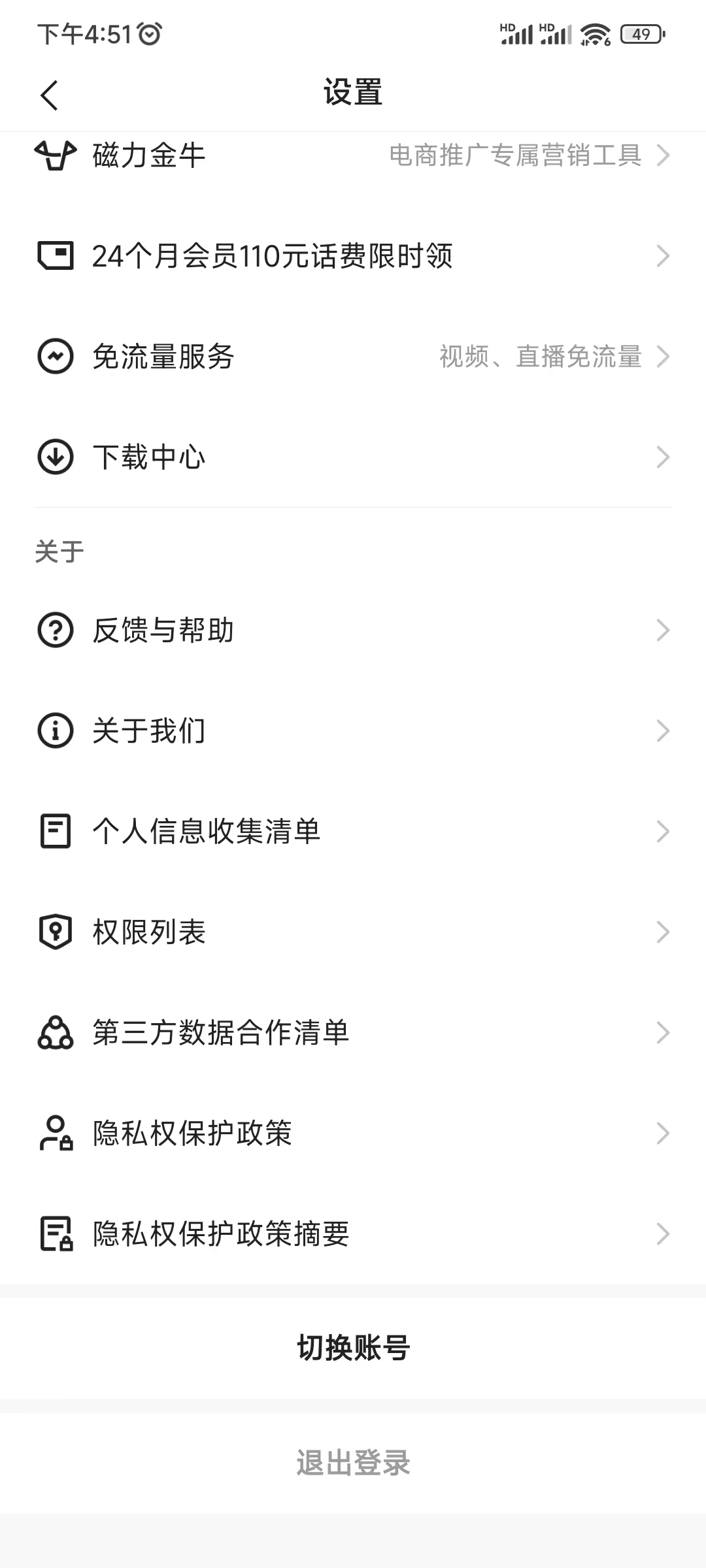Click the back arrow in the header
This screenshot has height=1568, width=706.
coord(48,93)
